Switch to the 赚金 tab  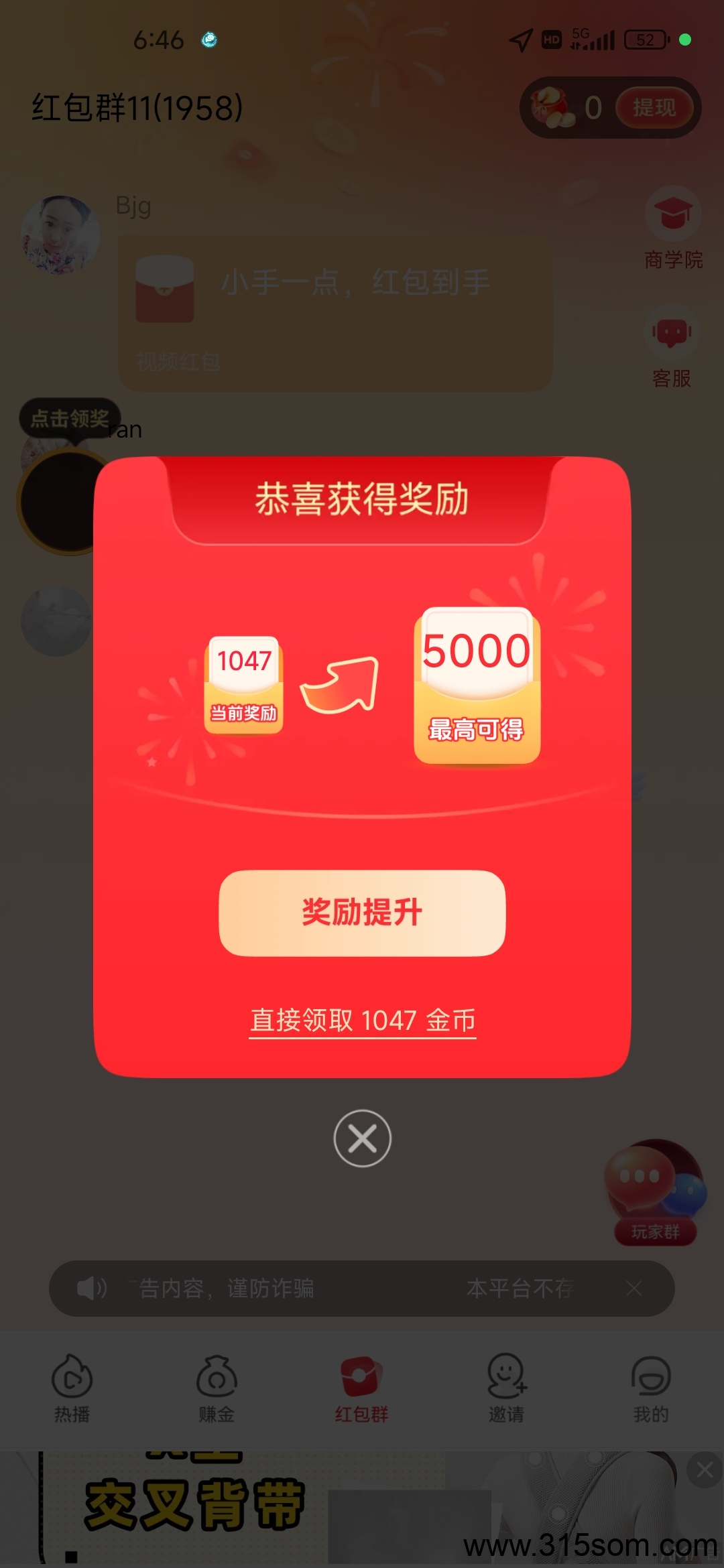[x=217, y=1388]
